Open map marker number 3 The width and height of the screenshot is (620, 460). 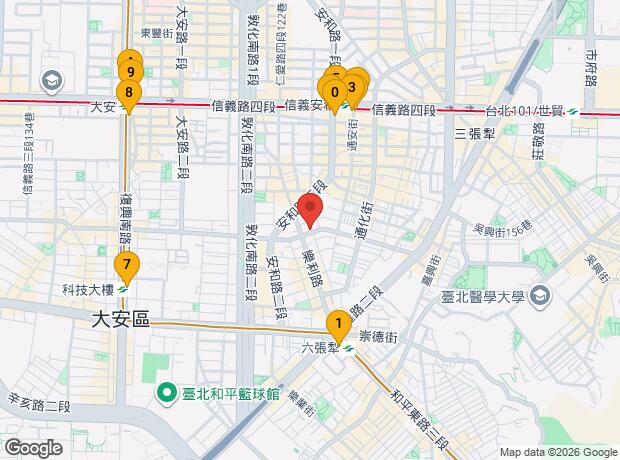click(353, 85)
